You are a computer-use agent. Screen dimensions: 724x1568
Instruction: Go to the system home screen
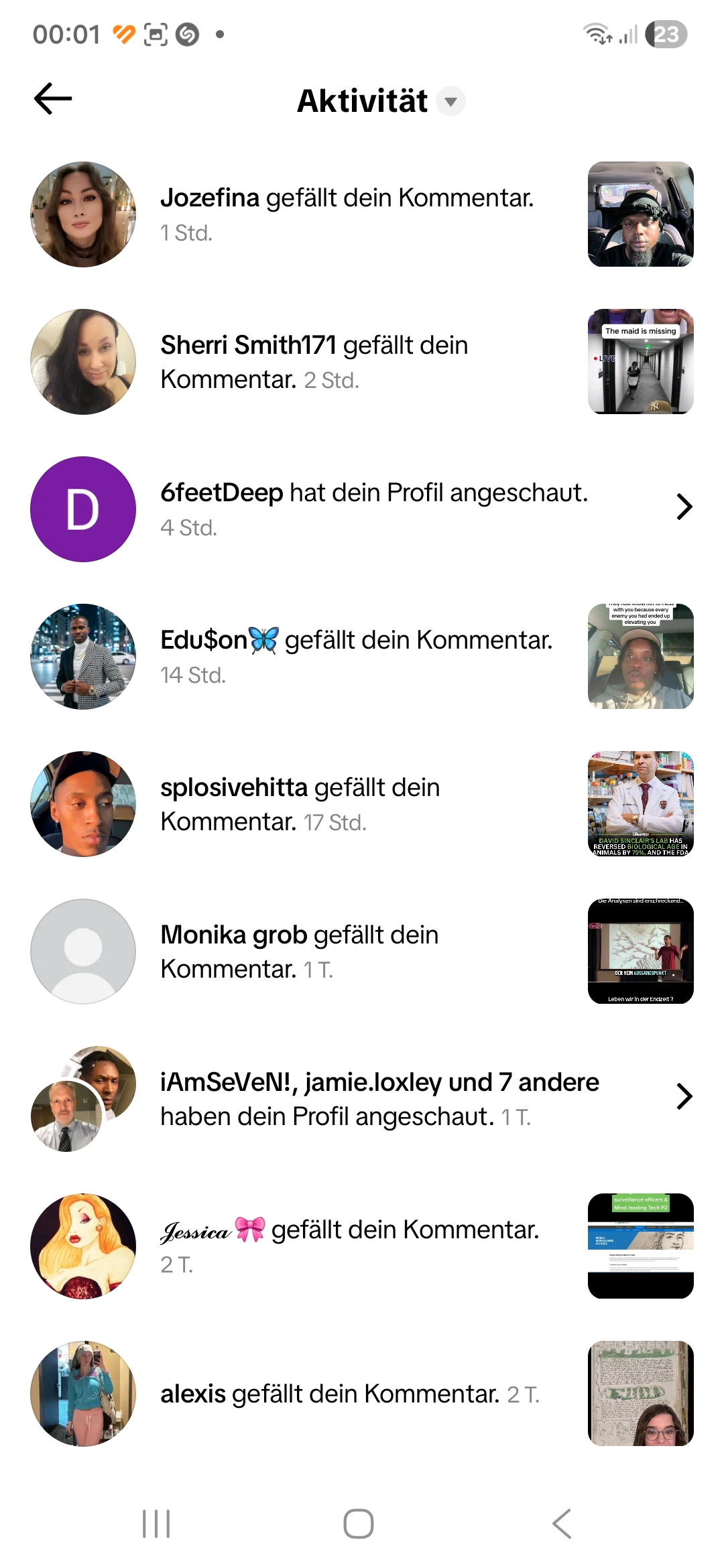pyautogui.click(x=359, y=1524)
